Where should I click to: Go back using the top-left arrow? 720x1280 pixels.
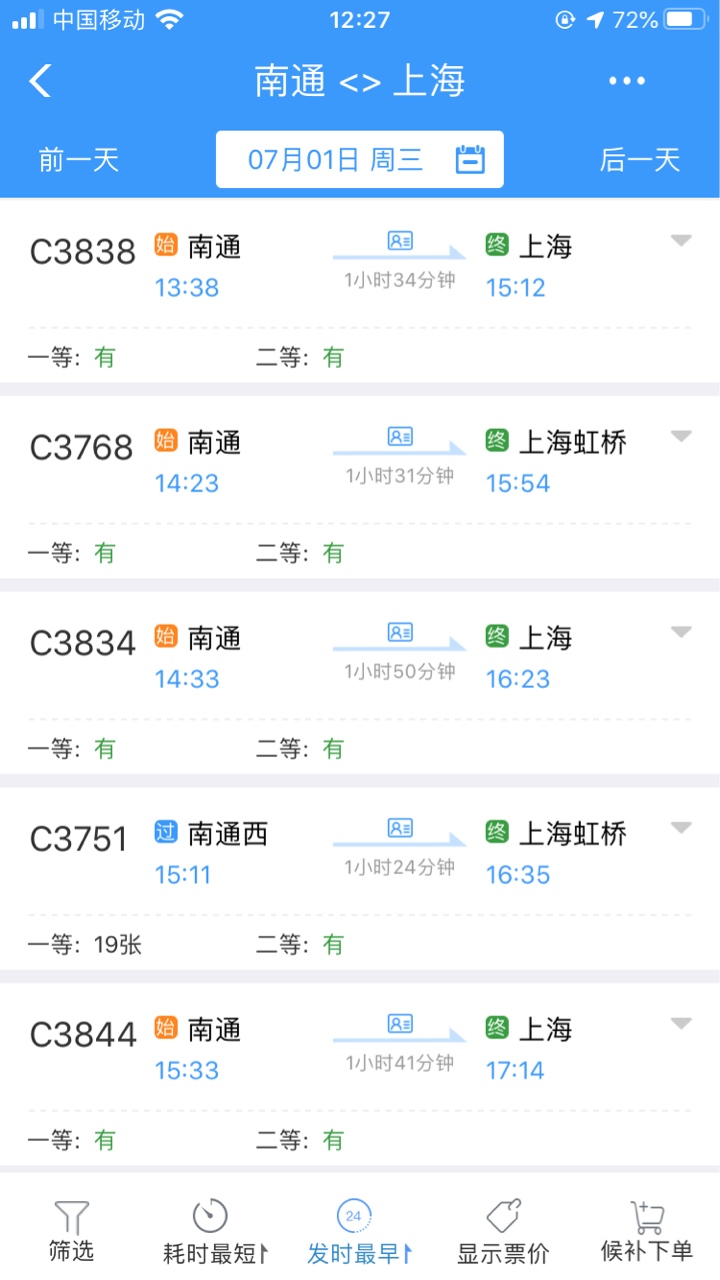[40, 81]
